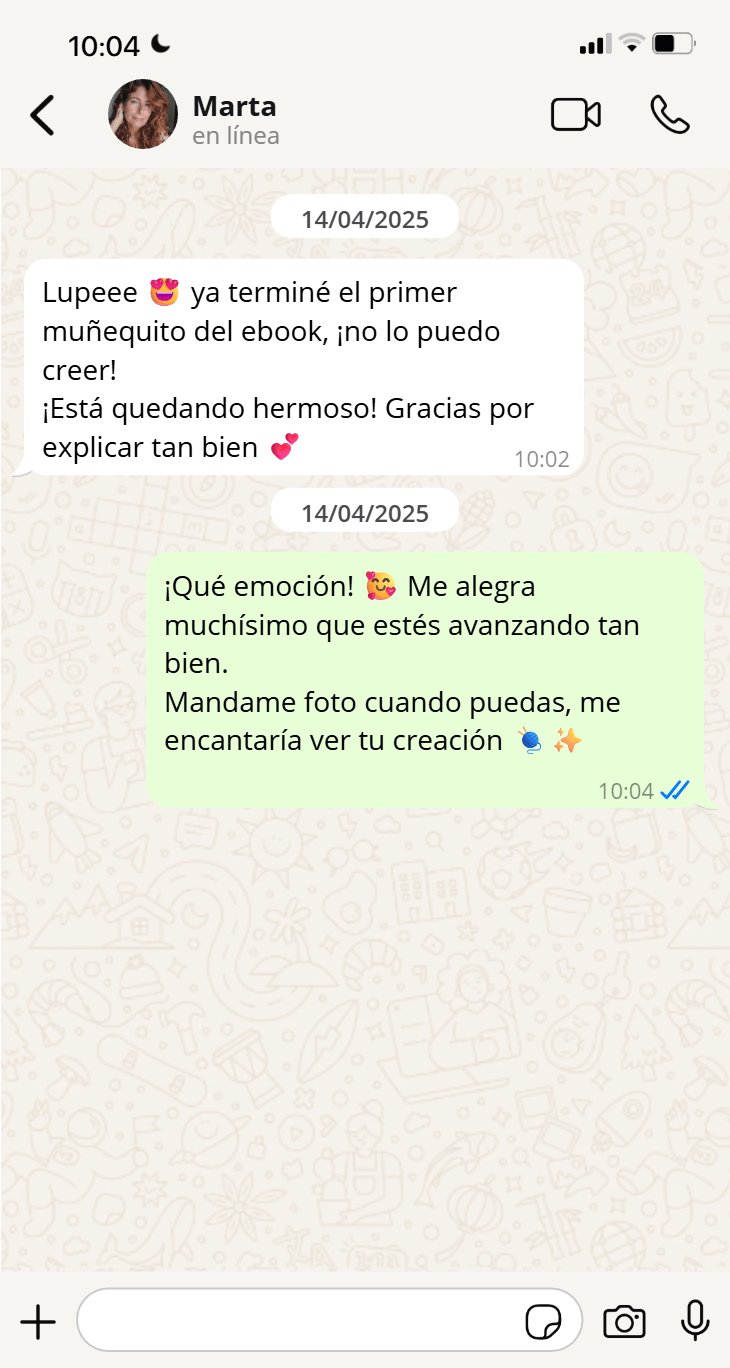Start a video call with Marta

tap(576, 115)
